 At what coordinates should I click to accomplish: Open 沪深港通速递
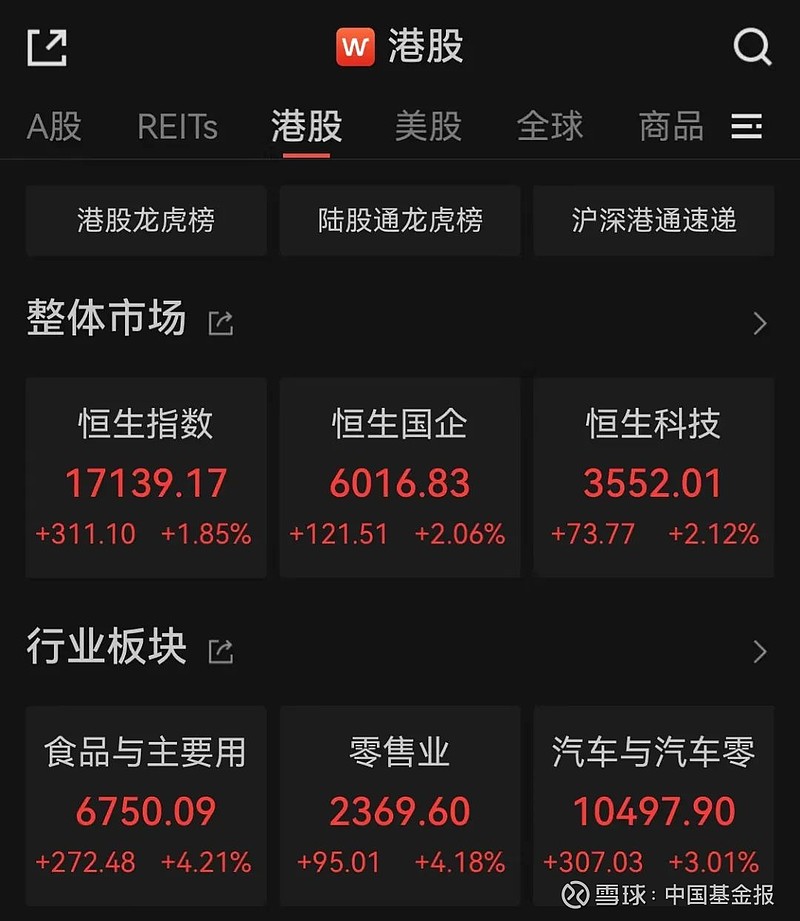point(653,221)
